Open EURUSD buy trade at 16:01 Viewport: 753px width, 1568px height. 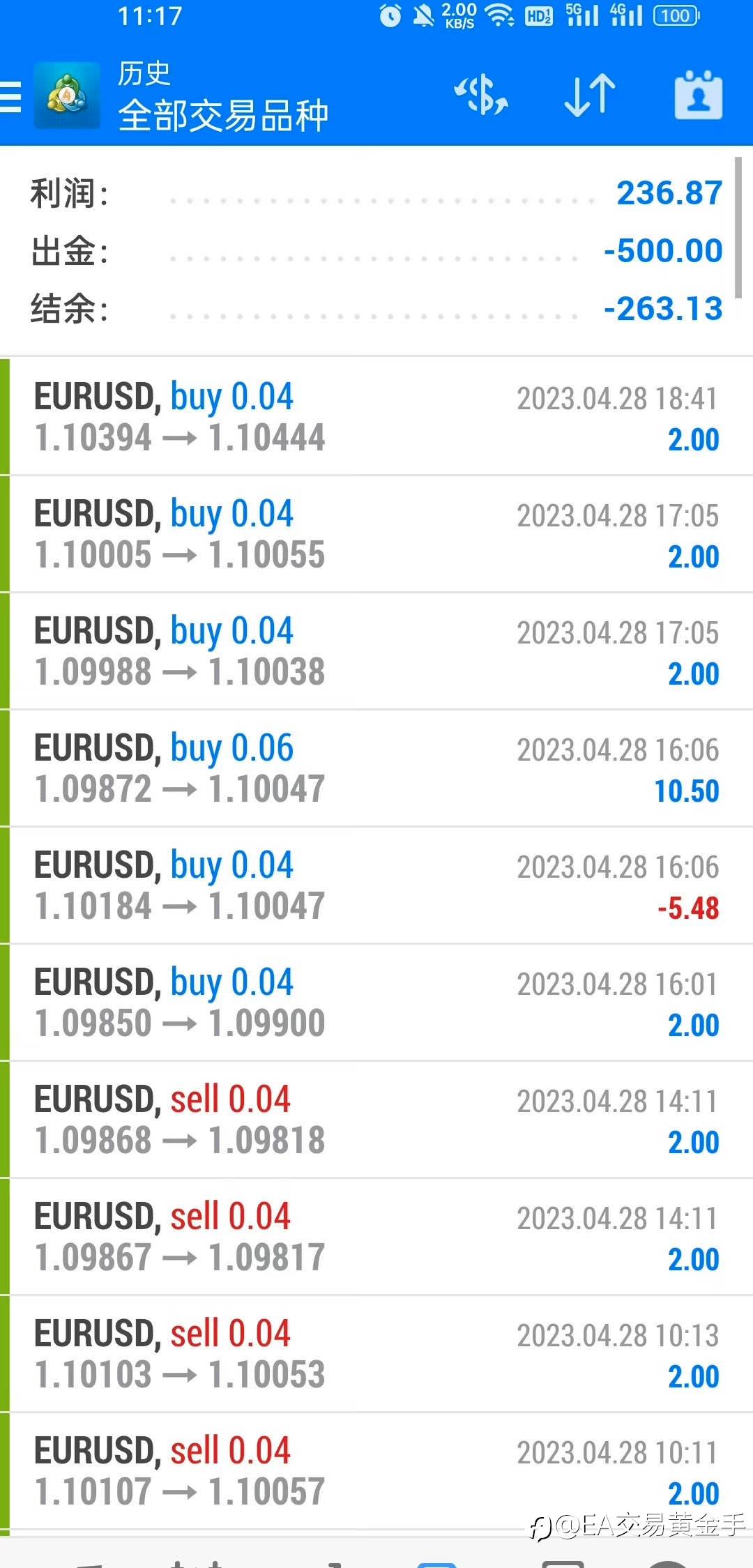tap(376, 1003)
